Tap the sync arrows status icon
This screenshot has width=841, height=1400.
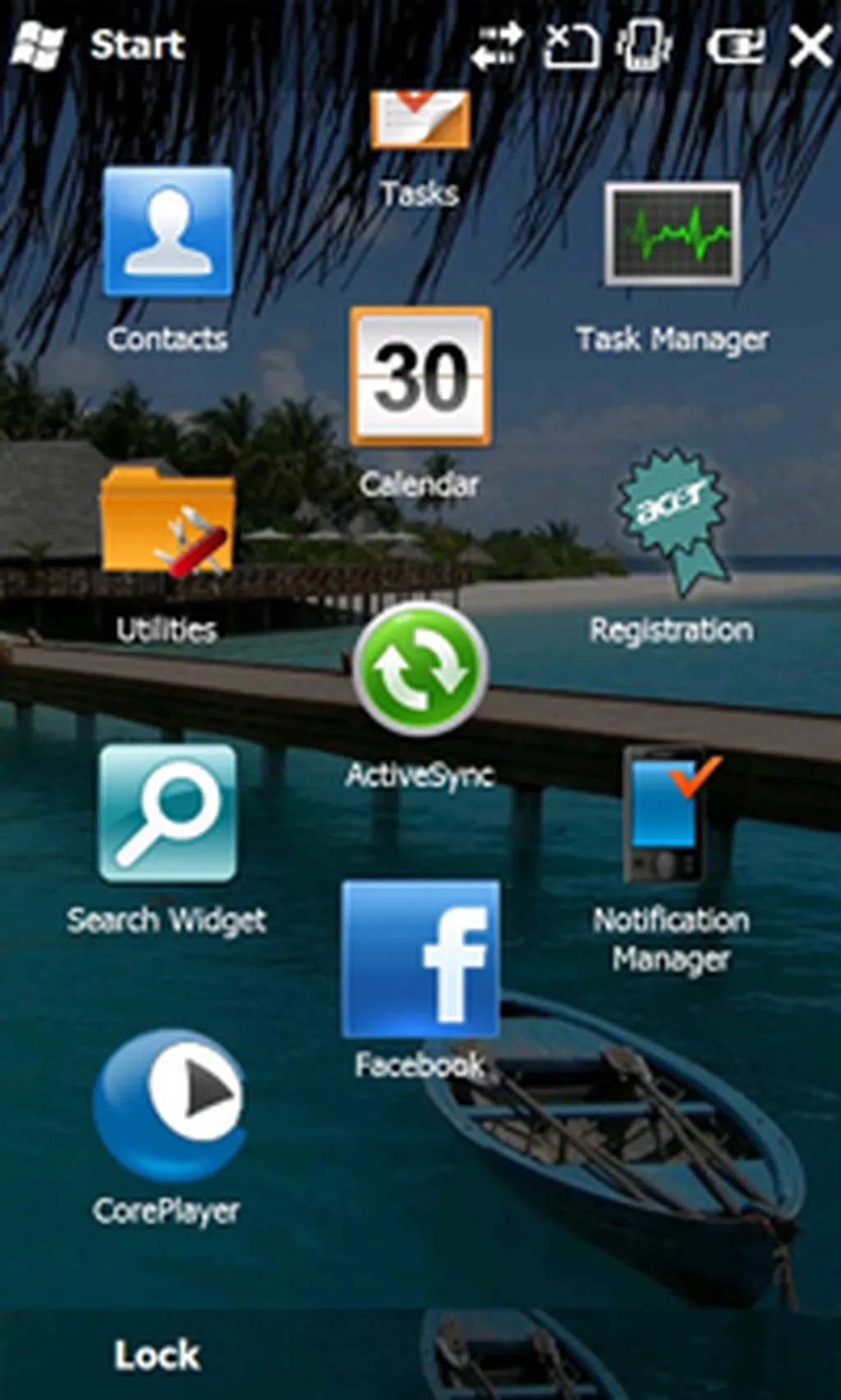coord(499,45)
